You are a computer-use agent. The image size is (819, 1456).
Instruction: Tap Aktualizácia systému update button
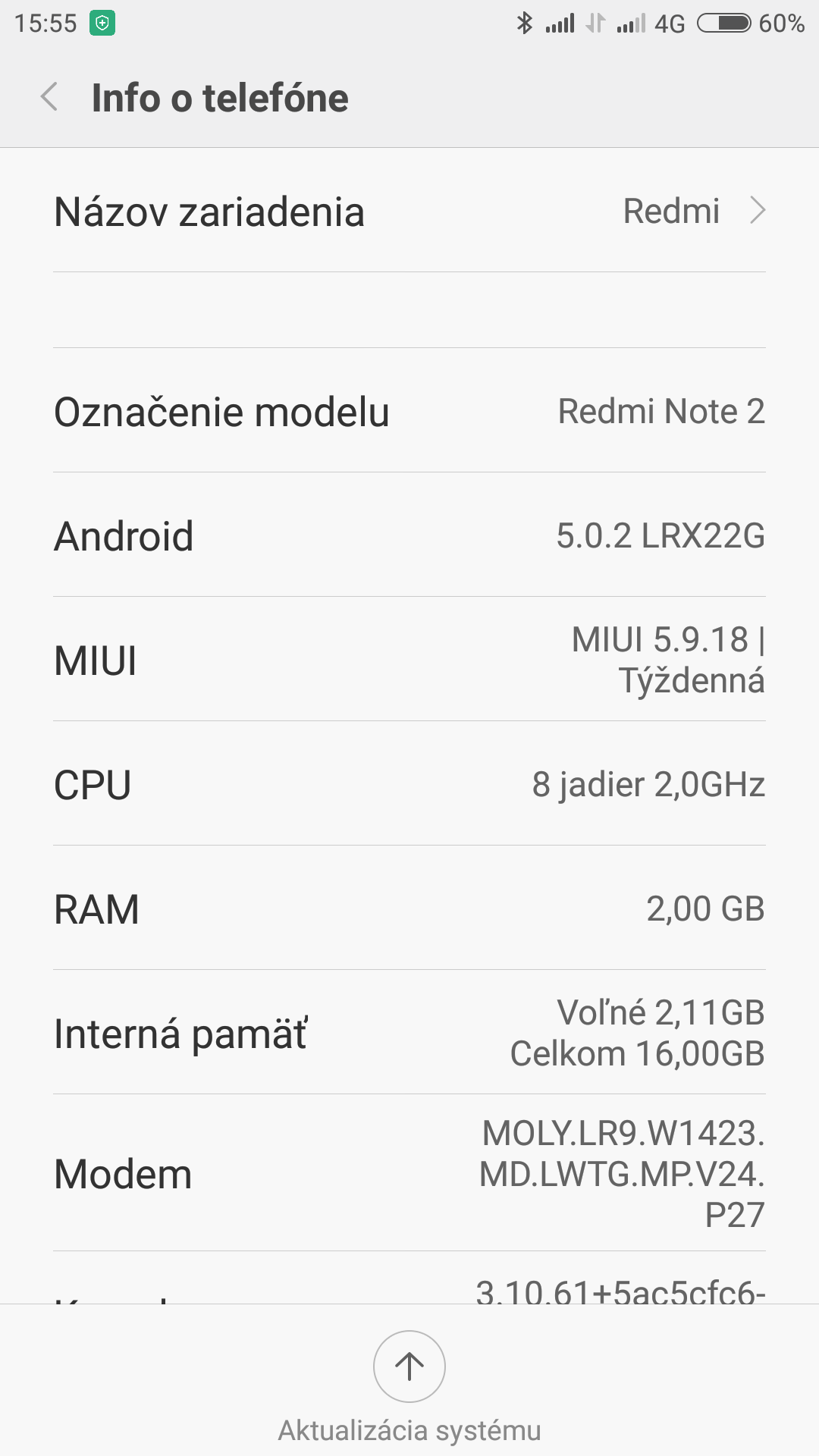click(409, 1367)
